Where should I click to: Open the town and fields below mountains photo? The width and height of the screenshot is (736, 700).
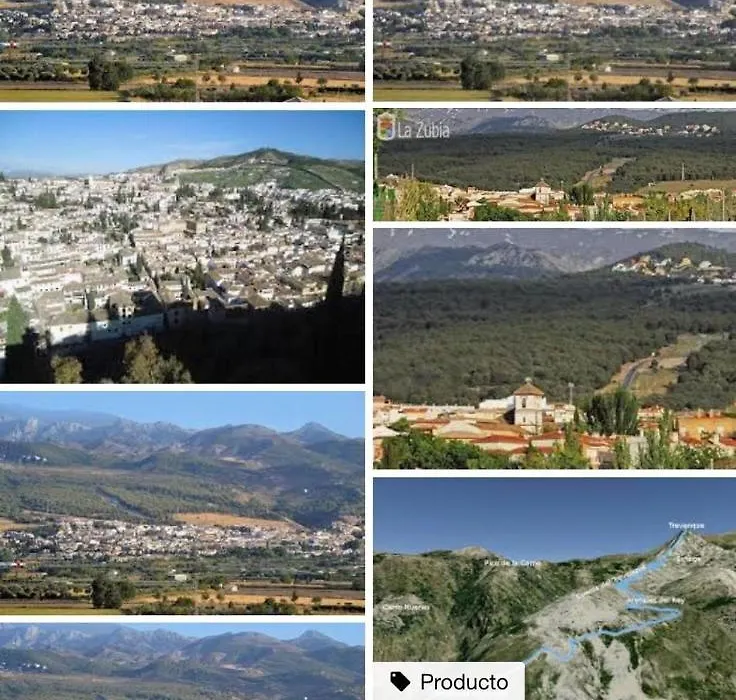click(x=182, y=502)
